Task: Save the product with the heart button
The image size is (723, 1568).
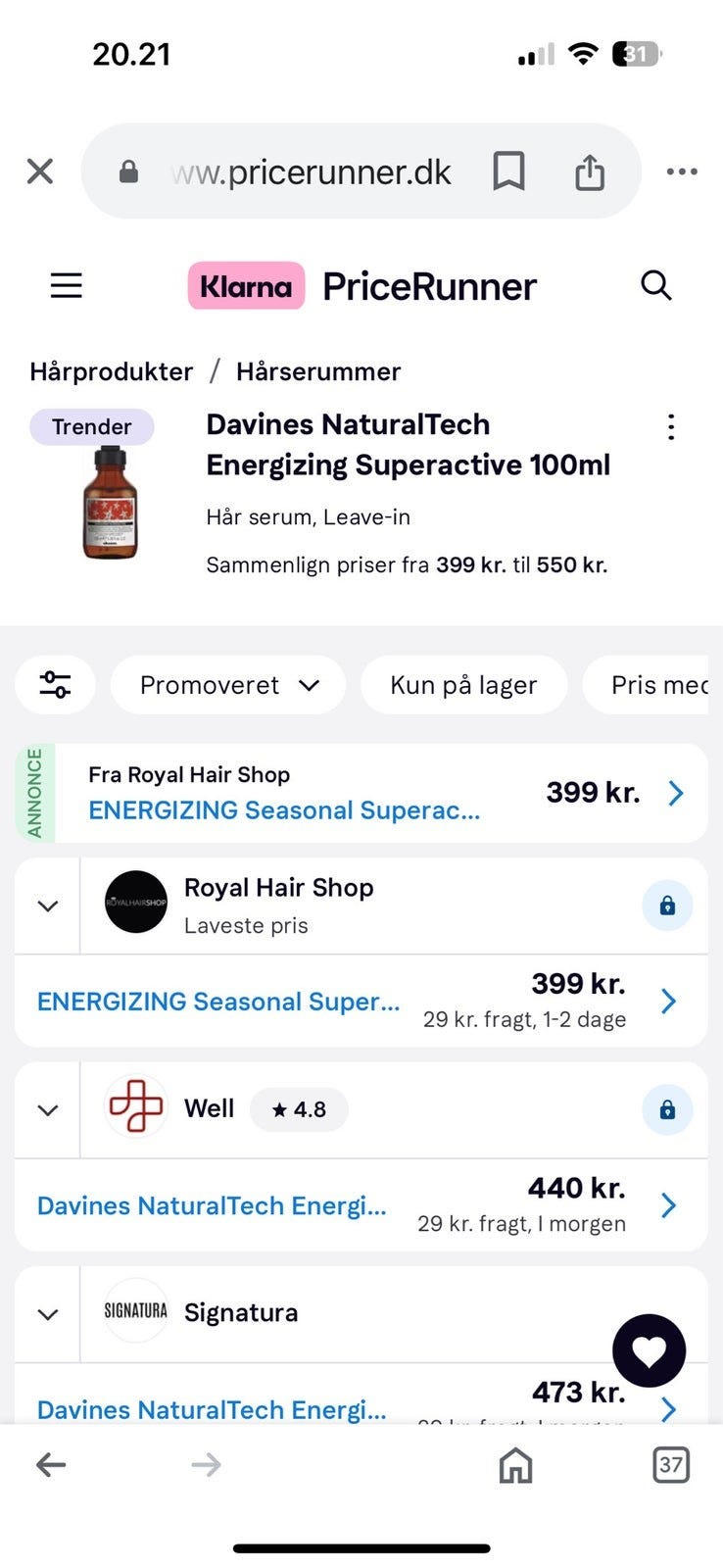Action: 649,1350
